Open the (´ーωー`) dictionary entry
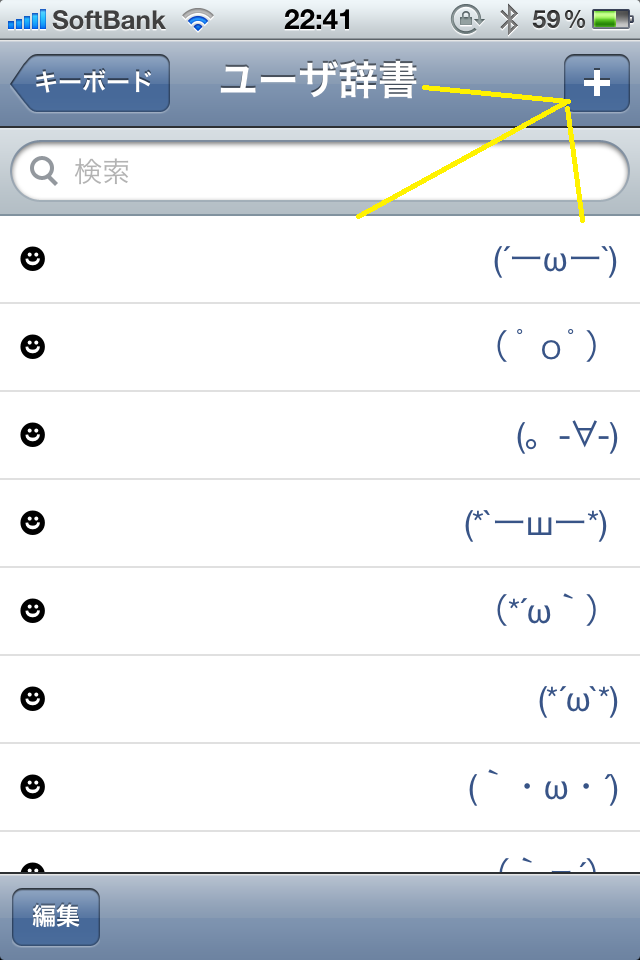Image resolution: width=640 pixels, height=960 pixels. coord(320,260)
